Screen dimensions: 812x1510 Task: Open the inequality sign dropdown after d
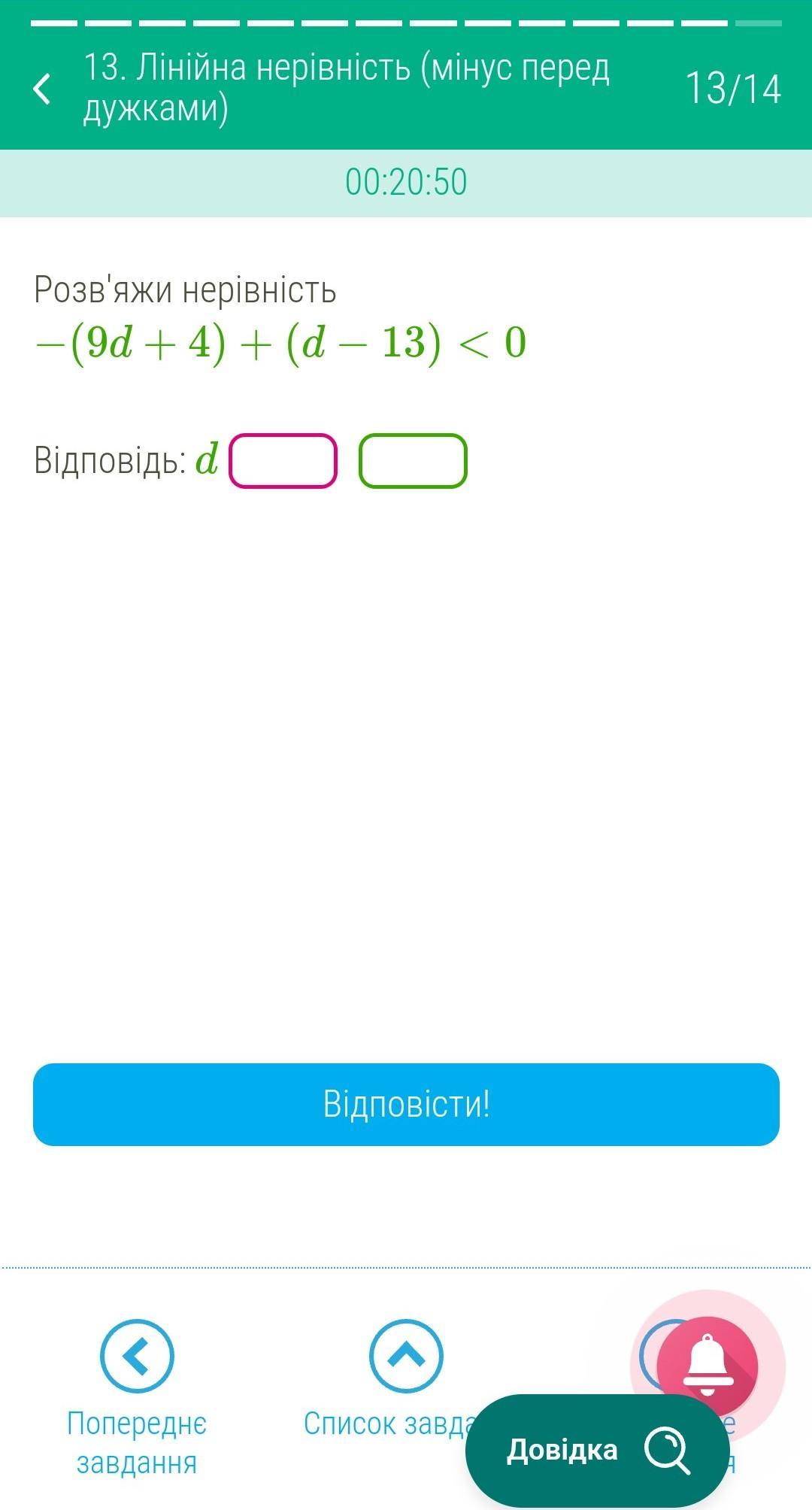pyautogui.click(x=283, y=461)
